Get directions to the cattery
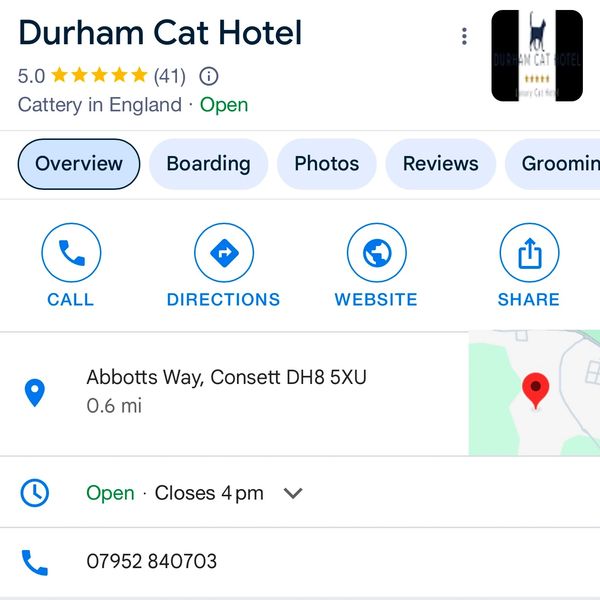 click(224, 266)
